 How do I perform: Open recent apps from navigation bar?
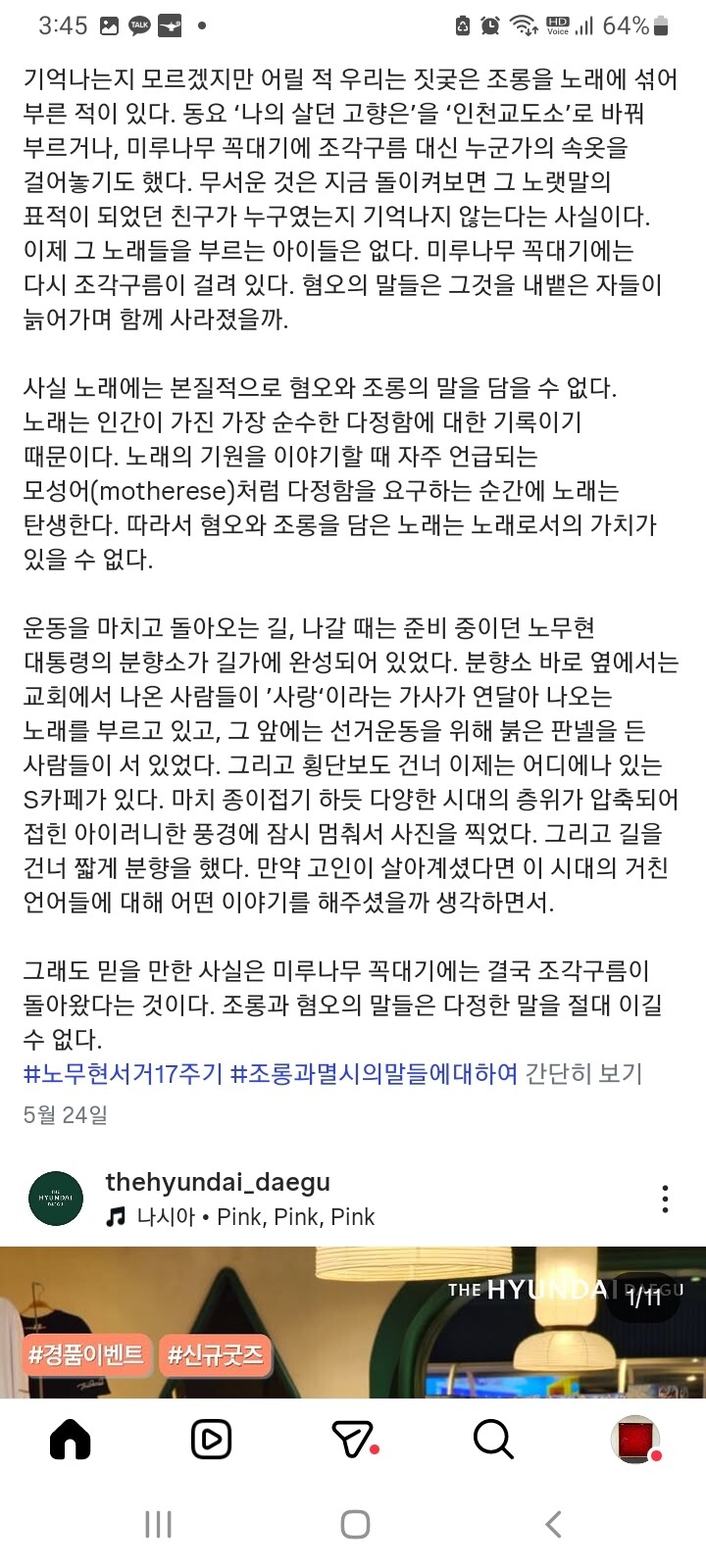click(158, 1524)
